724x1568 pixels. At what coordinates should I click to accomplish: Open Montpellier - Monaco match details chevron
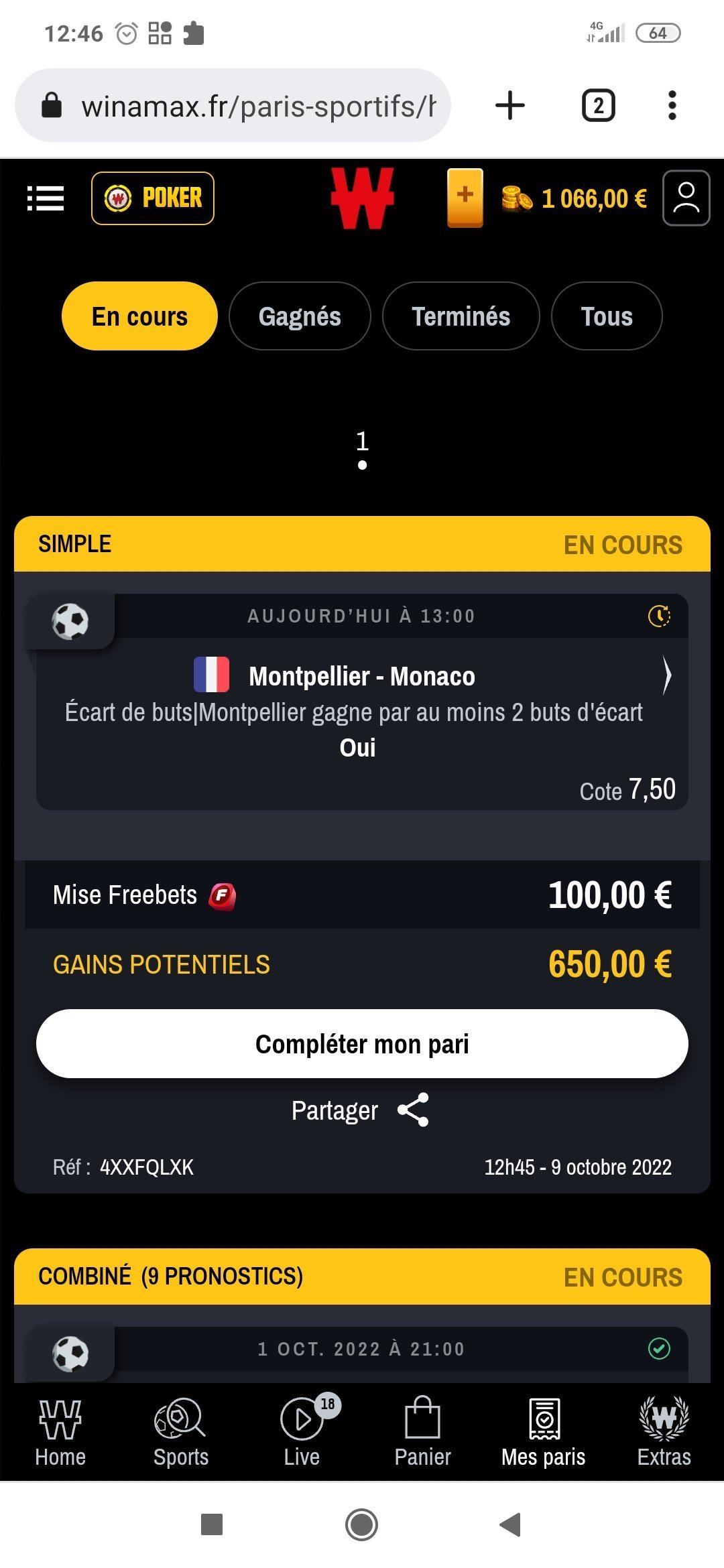pyautogui.click(x=666, y=675)
